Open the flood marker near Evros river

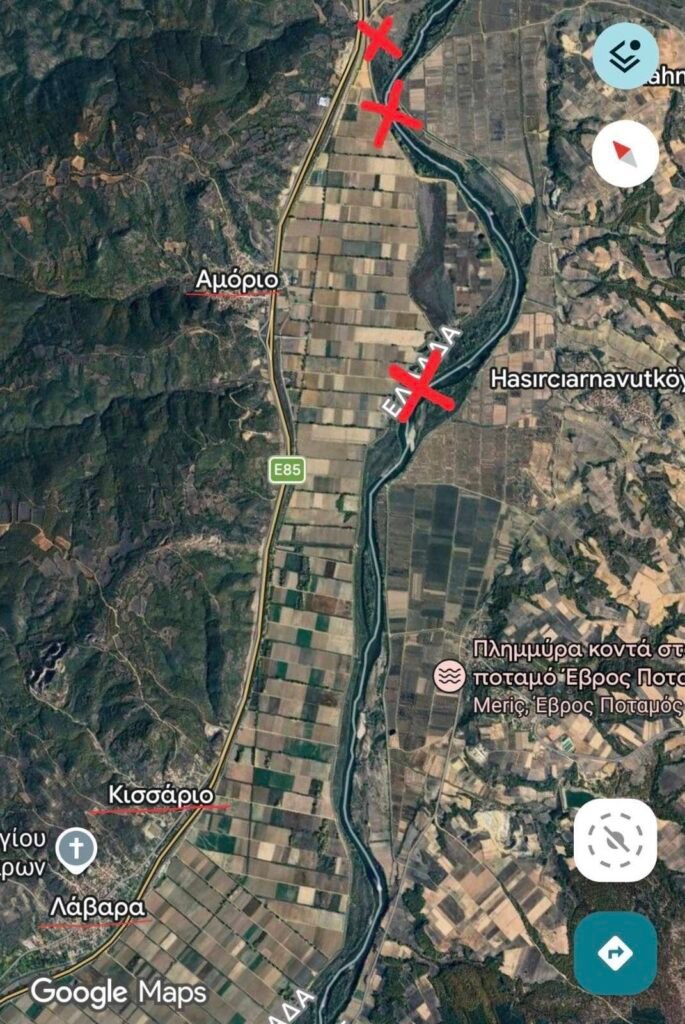(x=449, y=676)
